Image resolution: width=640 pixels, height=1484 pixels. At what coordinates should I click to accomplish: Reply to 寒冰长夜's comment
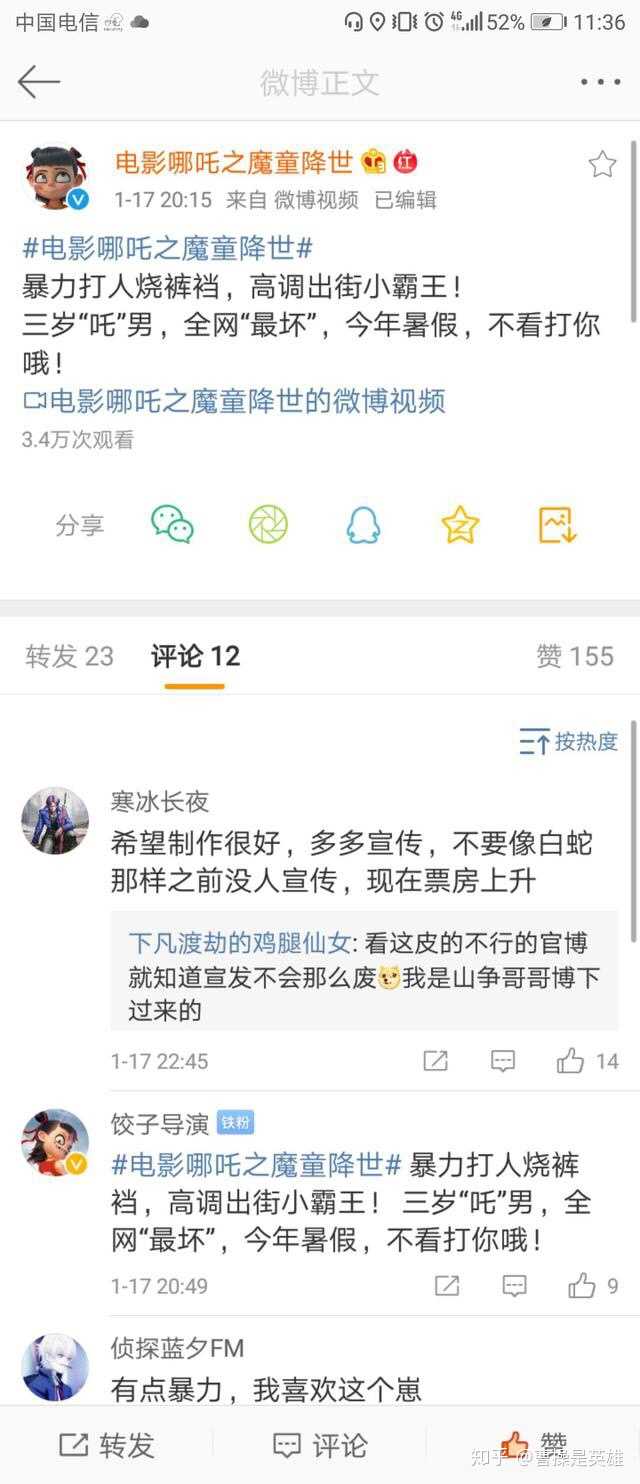(503, 1061)
